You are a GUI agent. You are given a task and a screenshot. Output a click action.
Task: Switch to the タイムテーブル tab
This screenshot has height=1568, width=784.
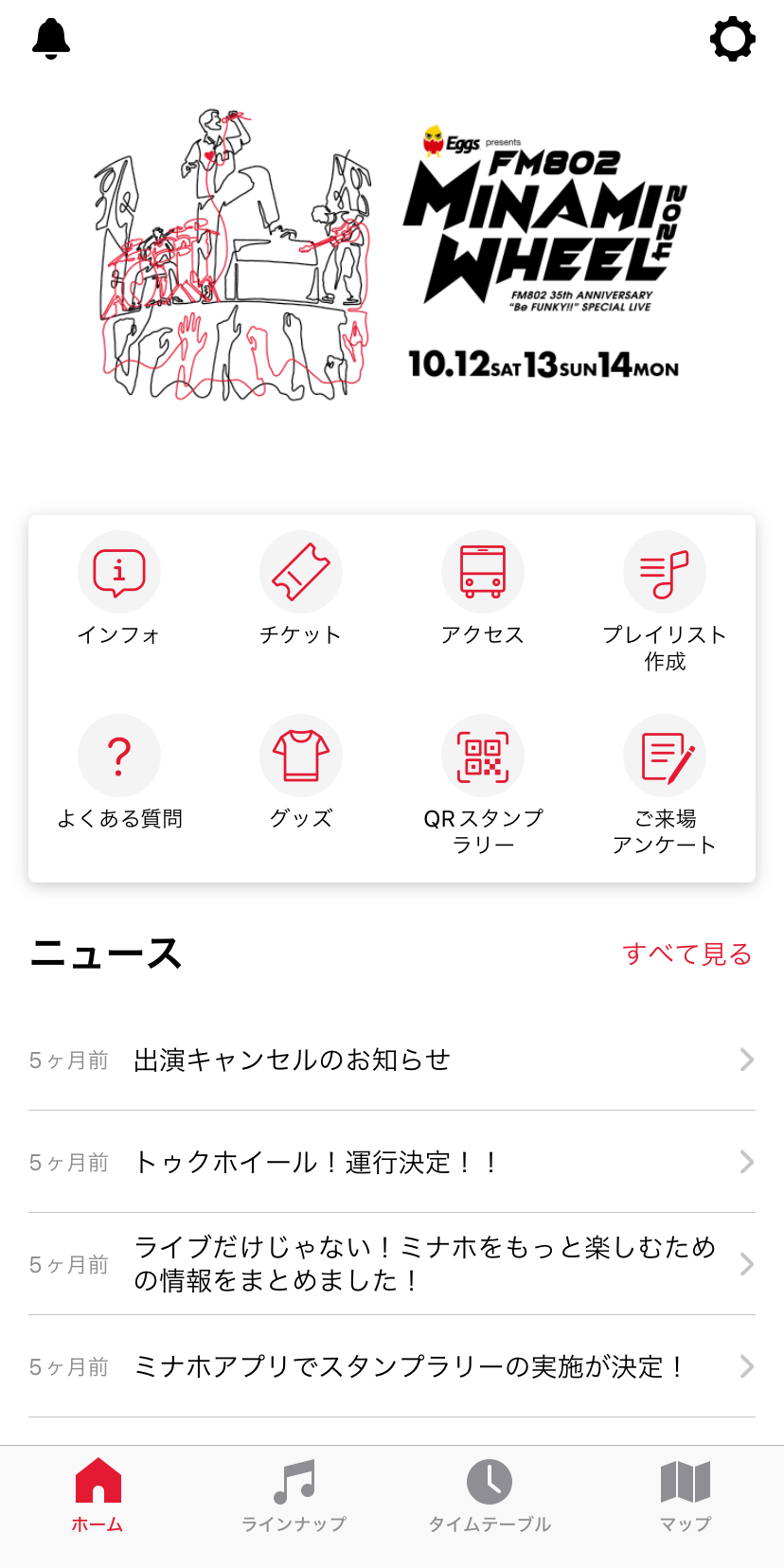[490, 1496]
